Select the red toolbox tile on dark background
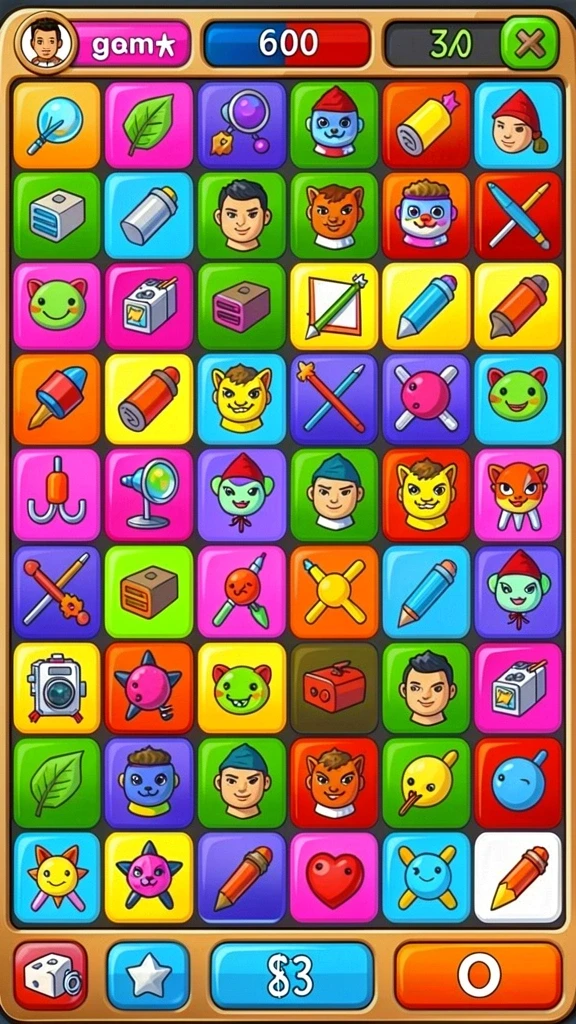The height and width of the screenshot is (1024, 576). click(334, 688)
